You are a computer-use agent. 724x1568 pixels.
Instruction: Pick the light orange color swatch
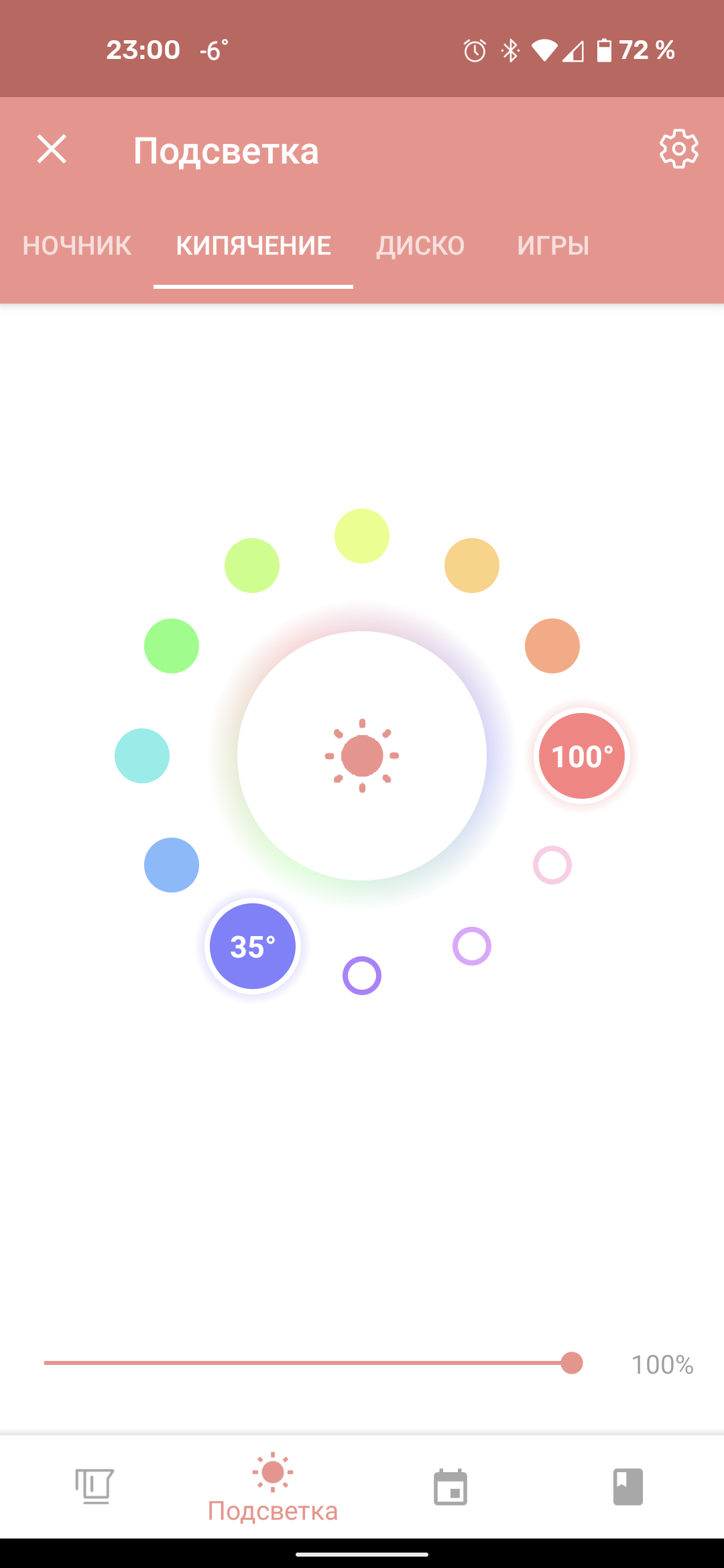pos(472,566)
